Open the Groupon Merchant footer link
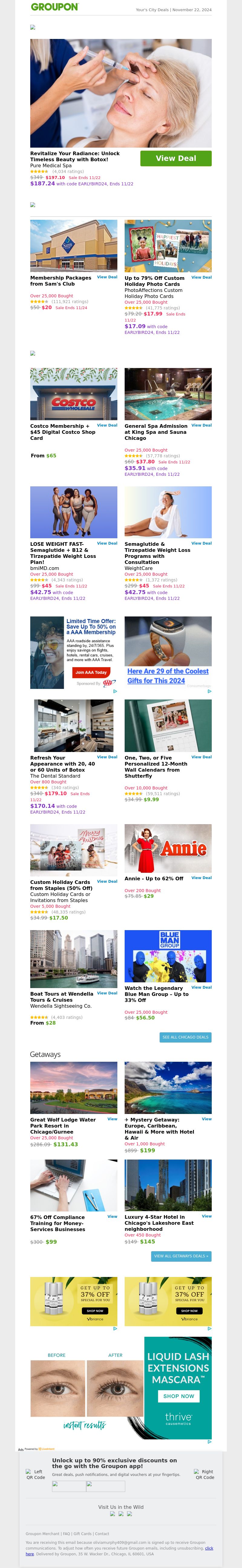The width and height of the screenshot is (242, 1568). (x=43, y=1533)
